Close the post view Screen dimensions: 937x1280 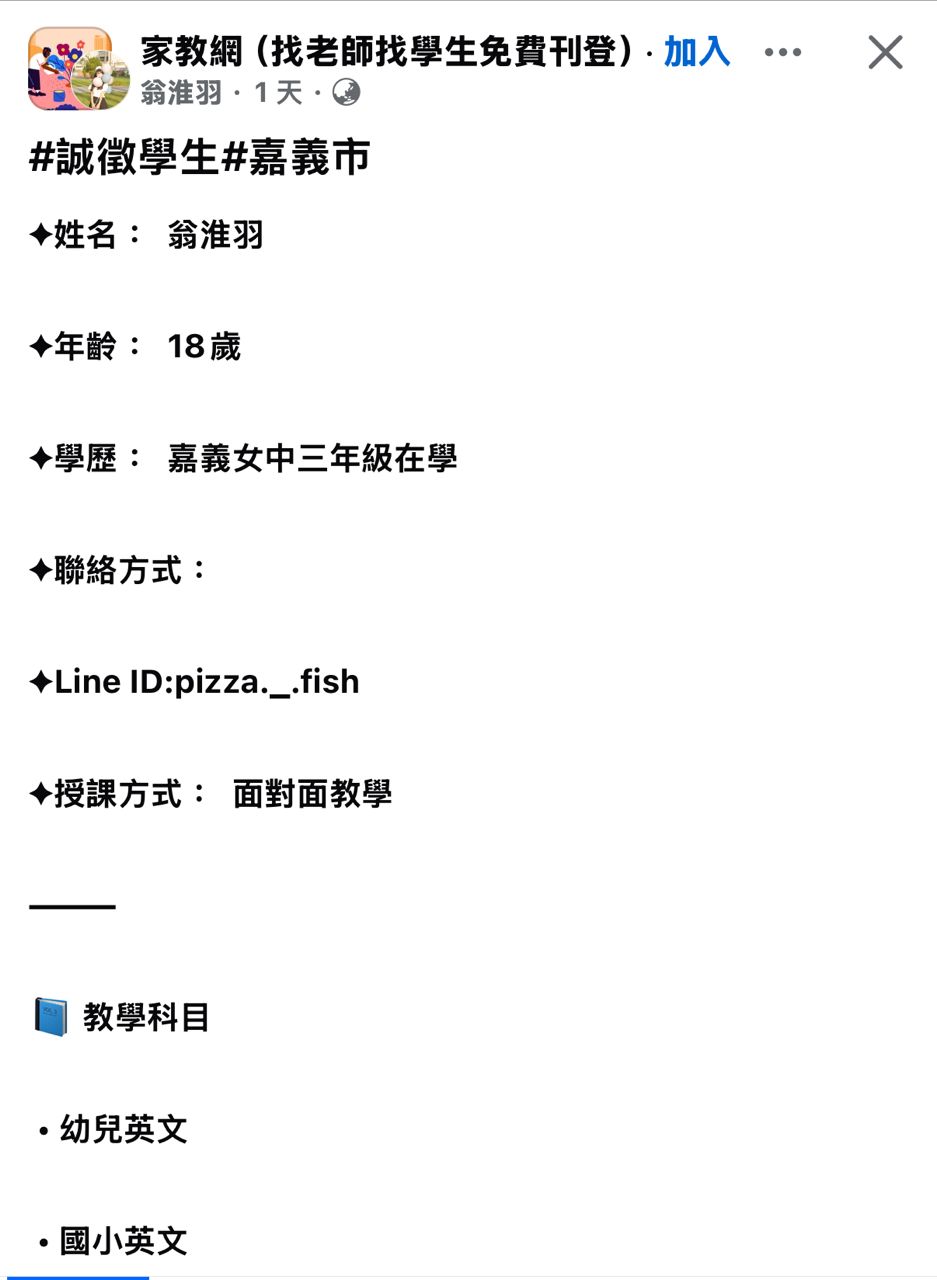click(x=885, y=52)
